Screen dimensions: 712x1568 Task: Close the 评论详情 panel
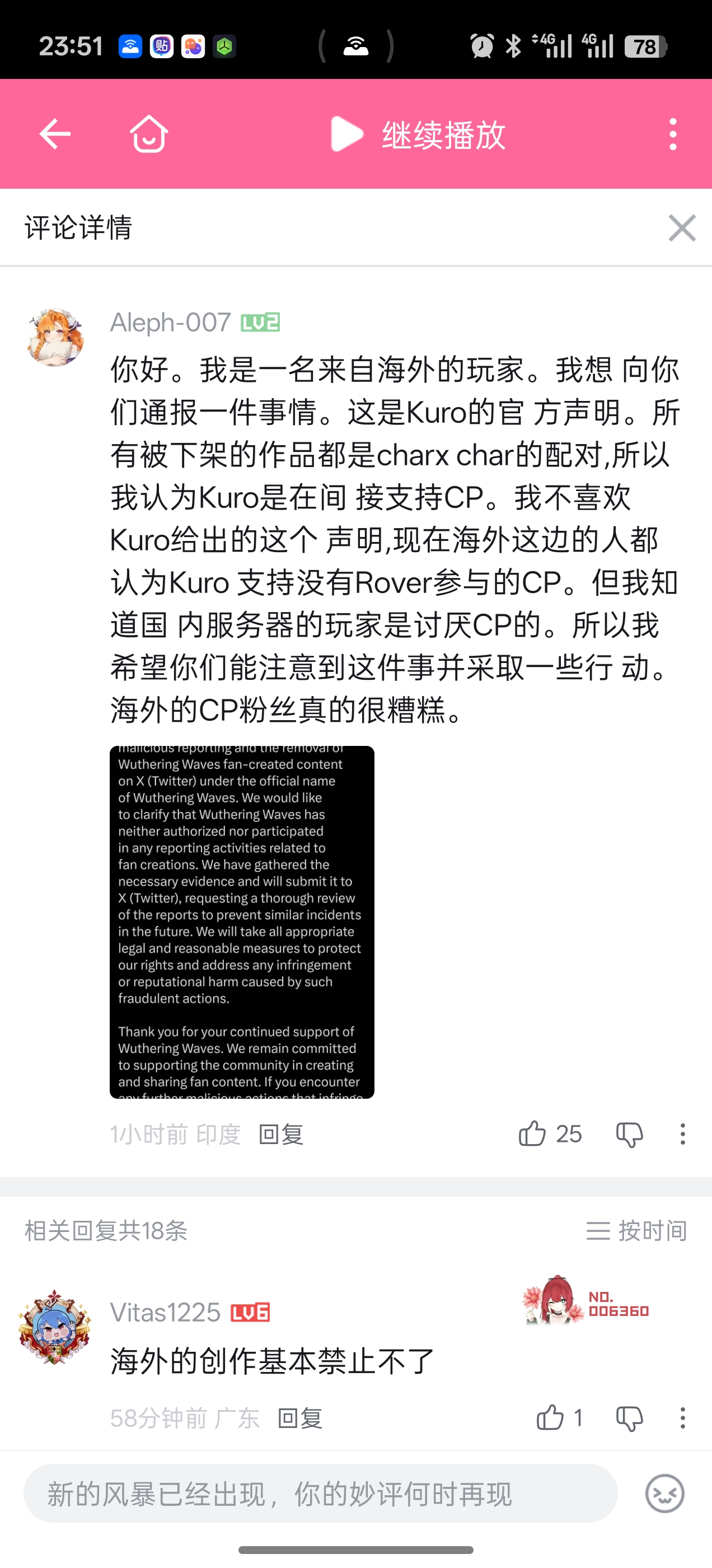(682, 228)
